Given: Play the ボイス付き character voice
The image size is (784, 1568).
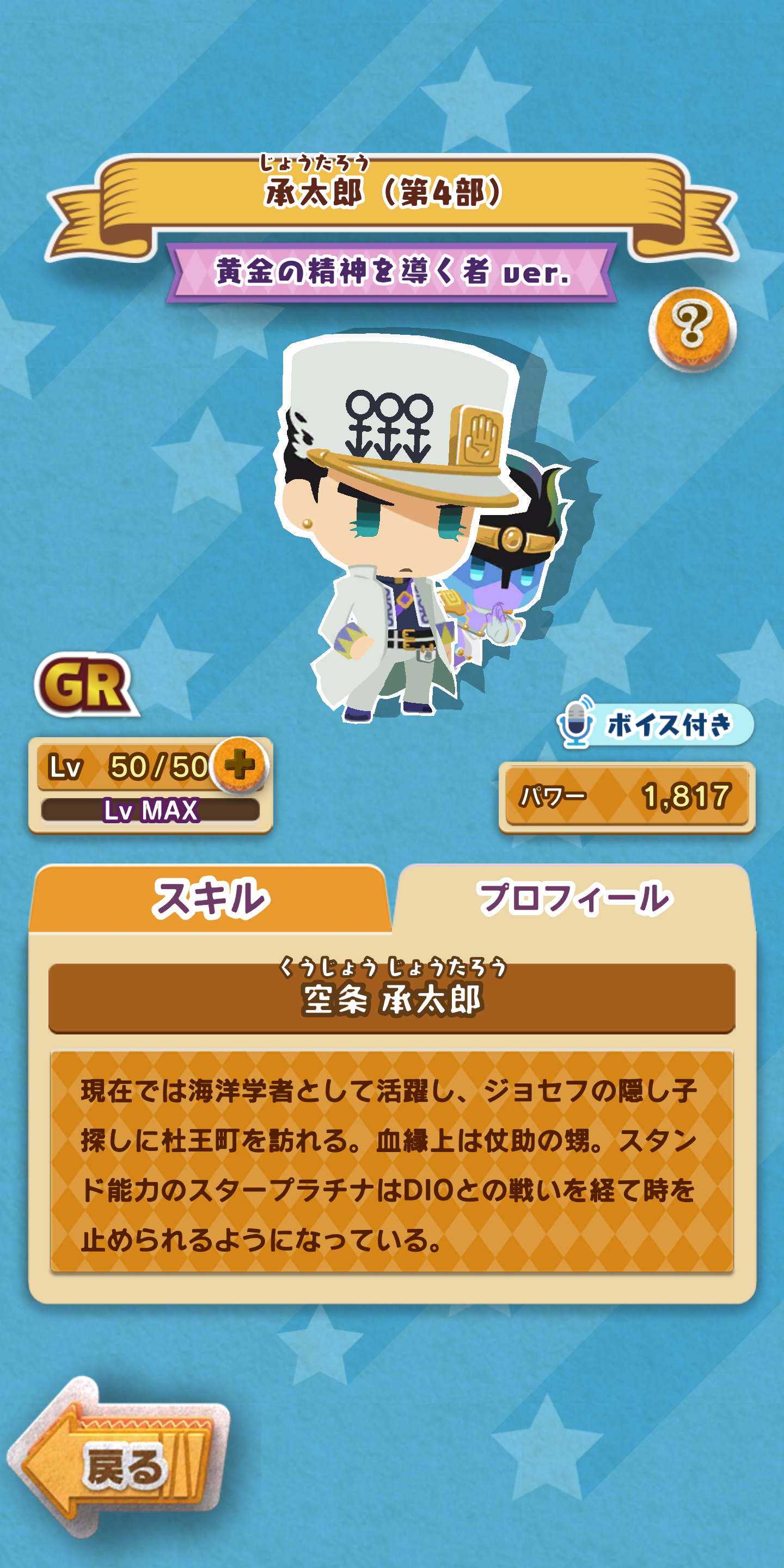Looking at the screenshot, I should click(x=654, y=724).
